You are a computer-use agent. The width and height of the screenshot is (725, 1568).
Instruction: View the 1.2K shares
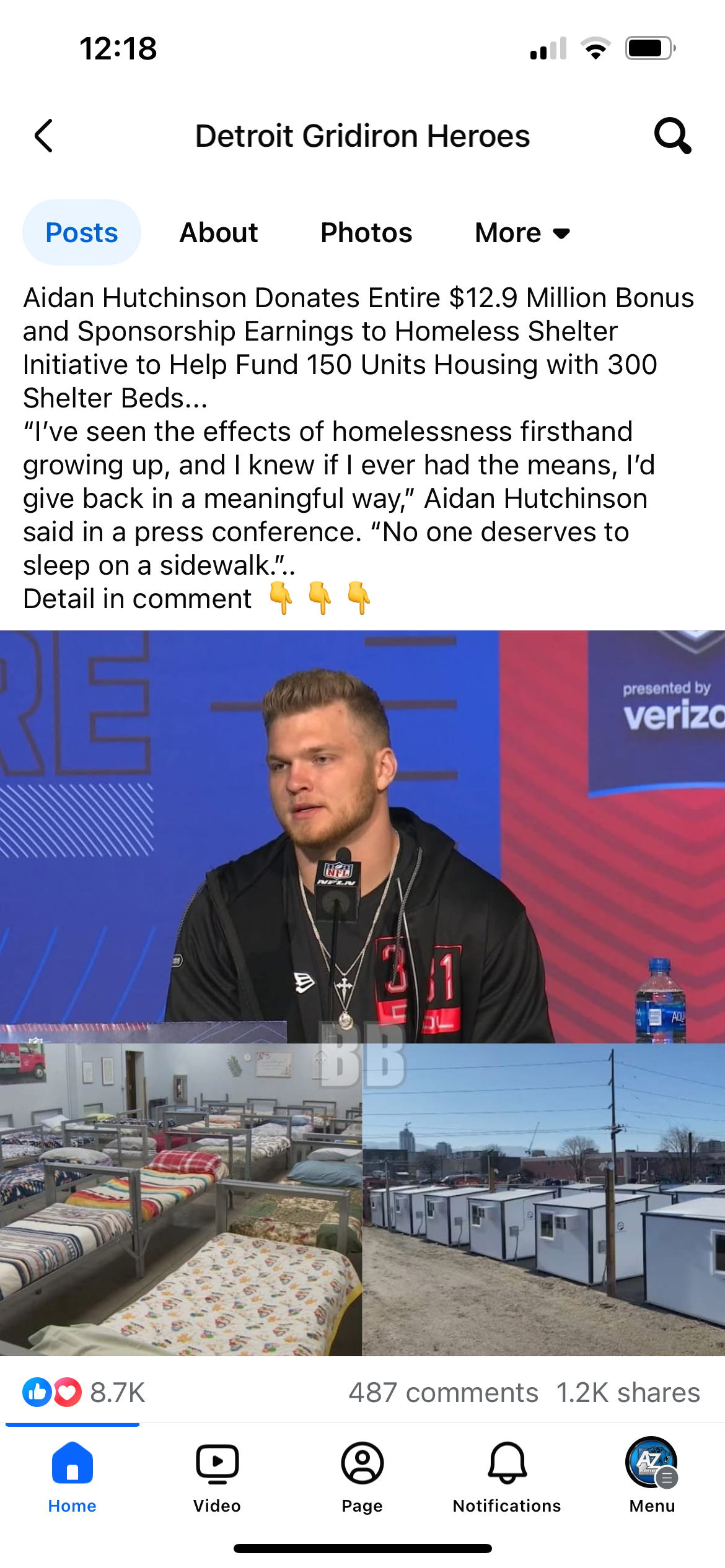[x=628, y=1393]
